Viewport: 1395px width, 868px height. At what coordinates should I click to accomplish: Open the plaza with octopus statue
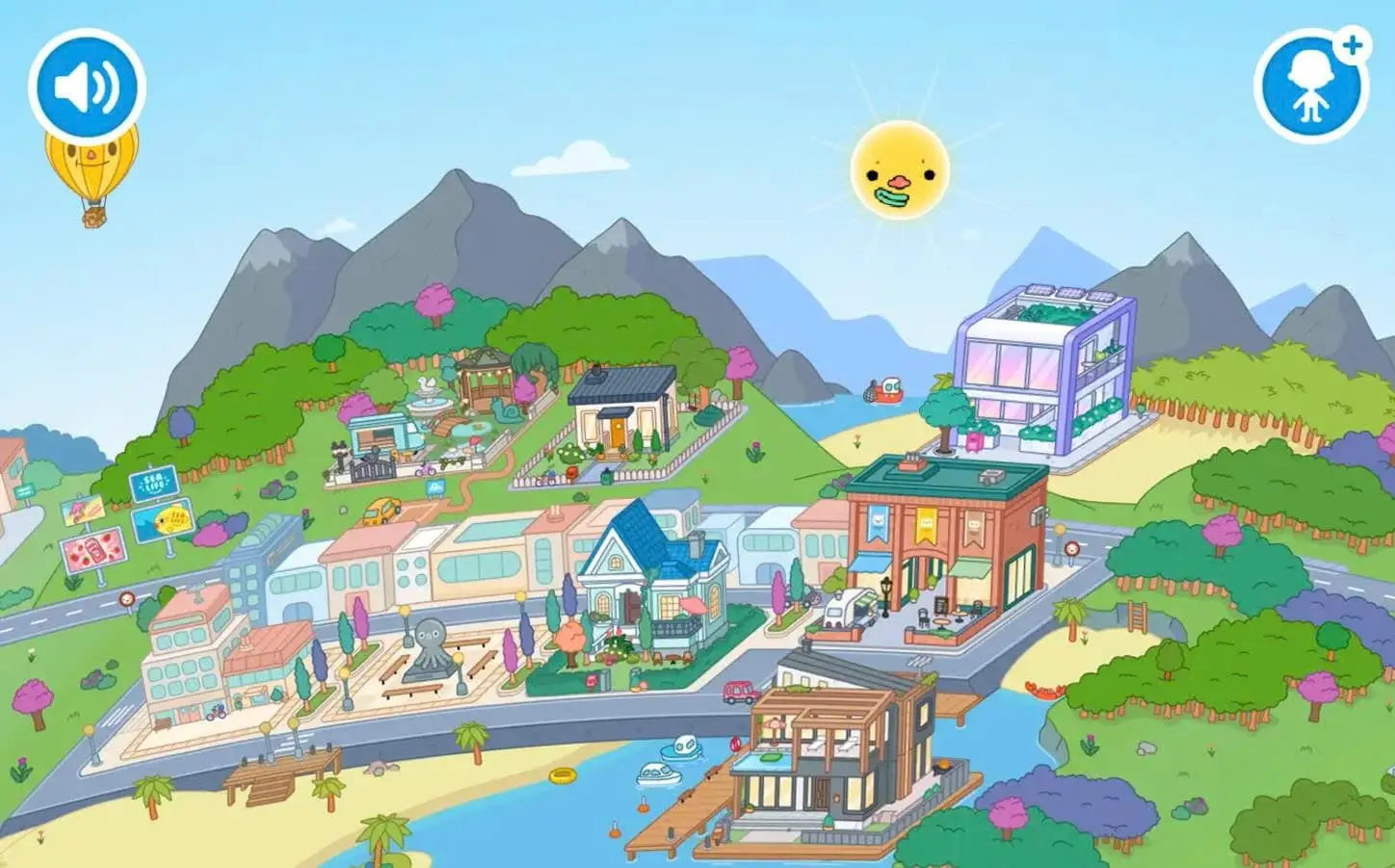click(427, 655)
